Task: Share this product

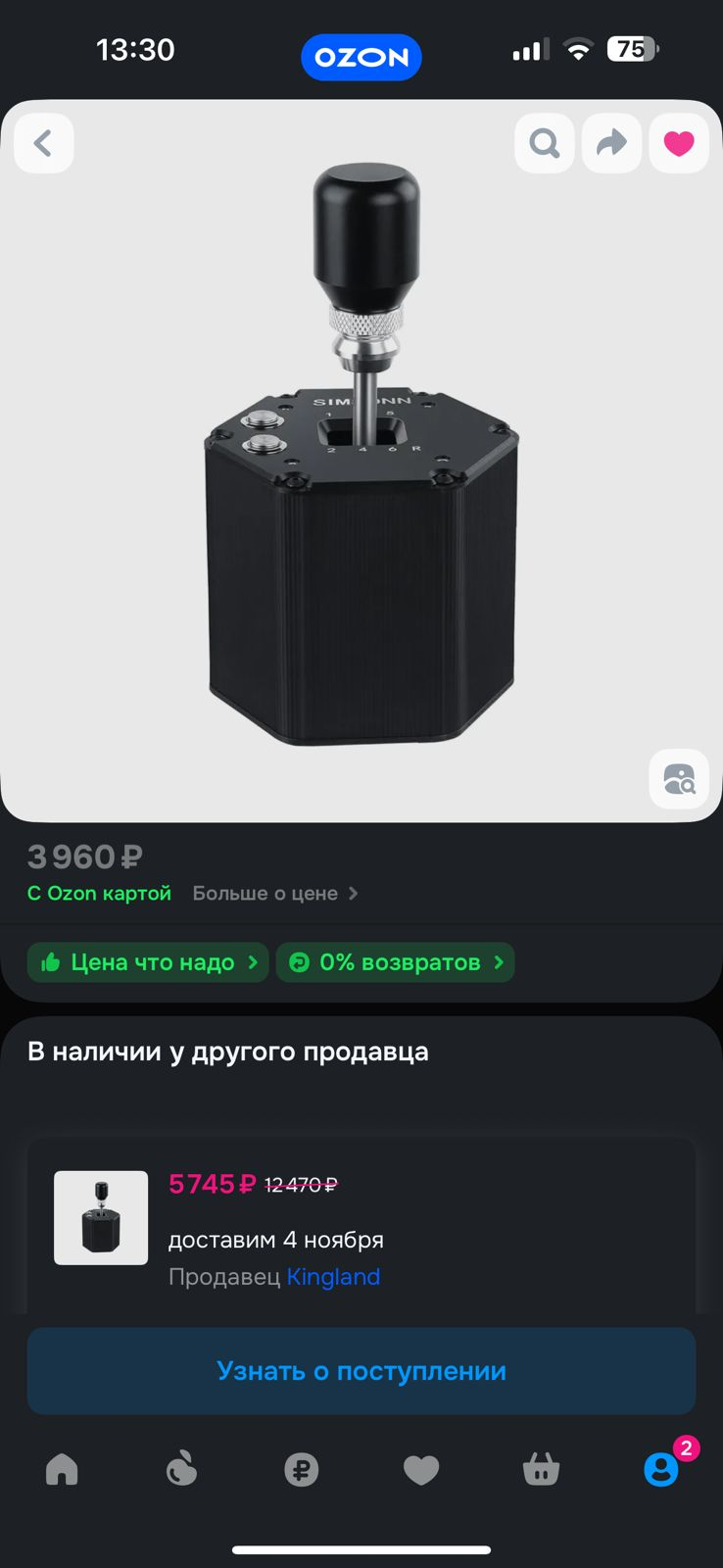Action: tap(611, 144)
